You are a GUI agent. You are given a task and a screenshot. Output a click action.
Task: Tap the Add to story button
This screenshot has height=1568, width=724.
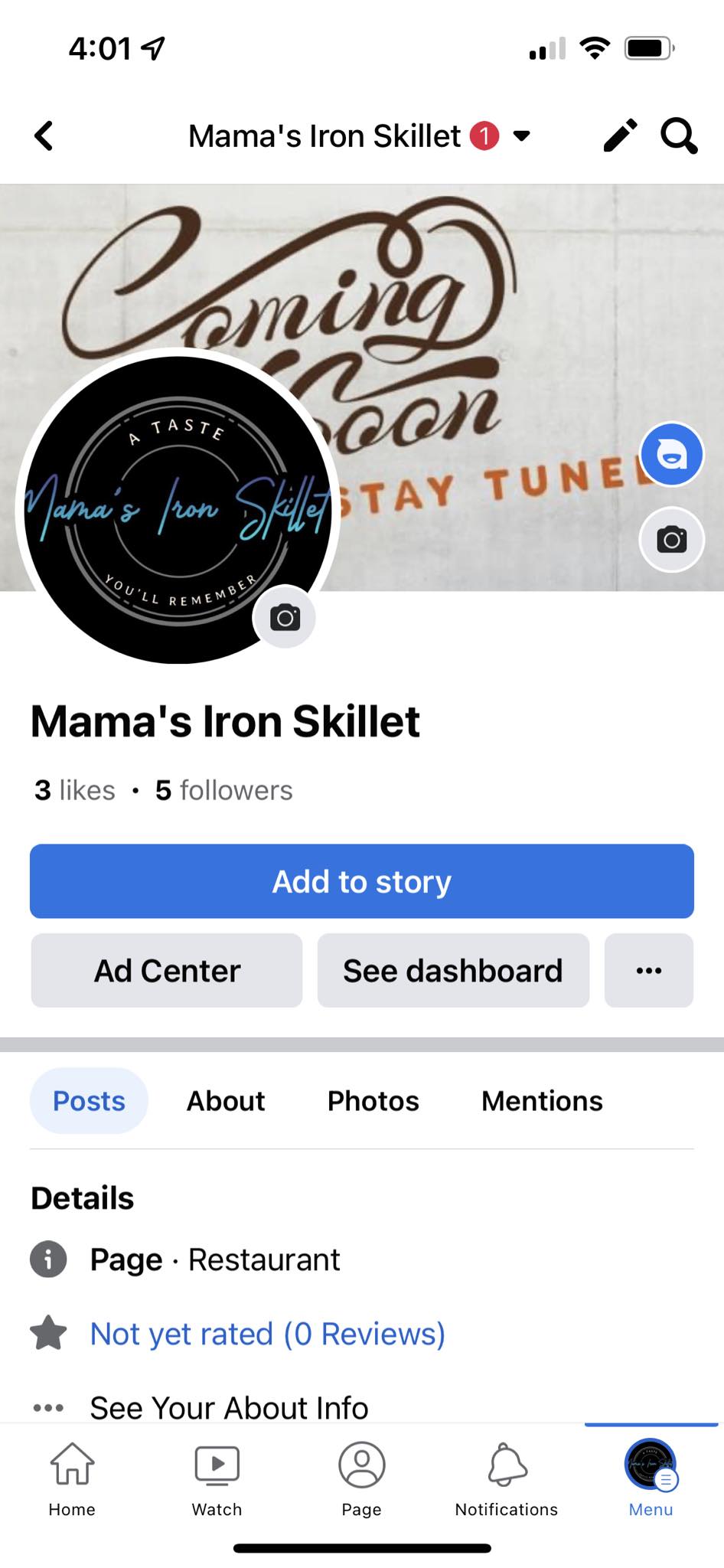[362, 881]
